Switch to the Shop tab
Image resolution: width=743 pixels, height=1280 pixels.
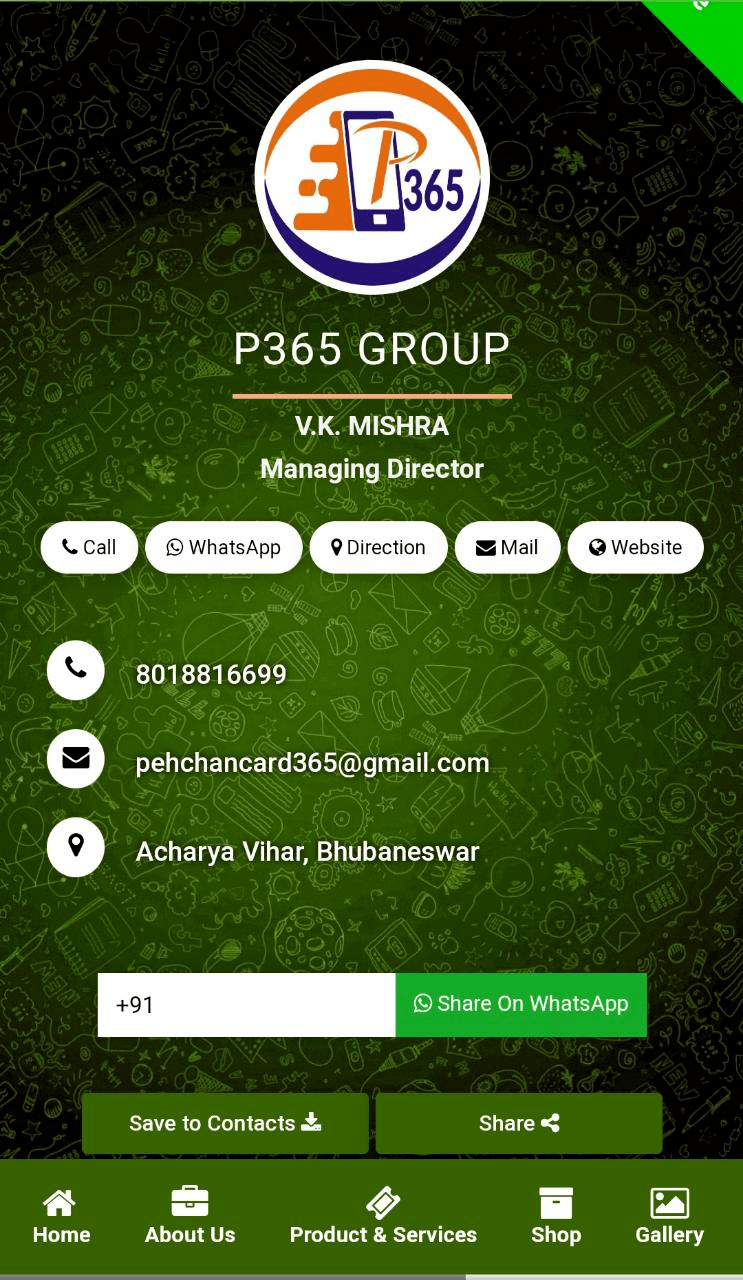point(556,1216)
